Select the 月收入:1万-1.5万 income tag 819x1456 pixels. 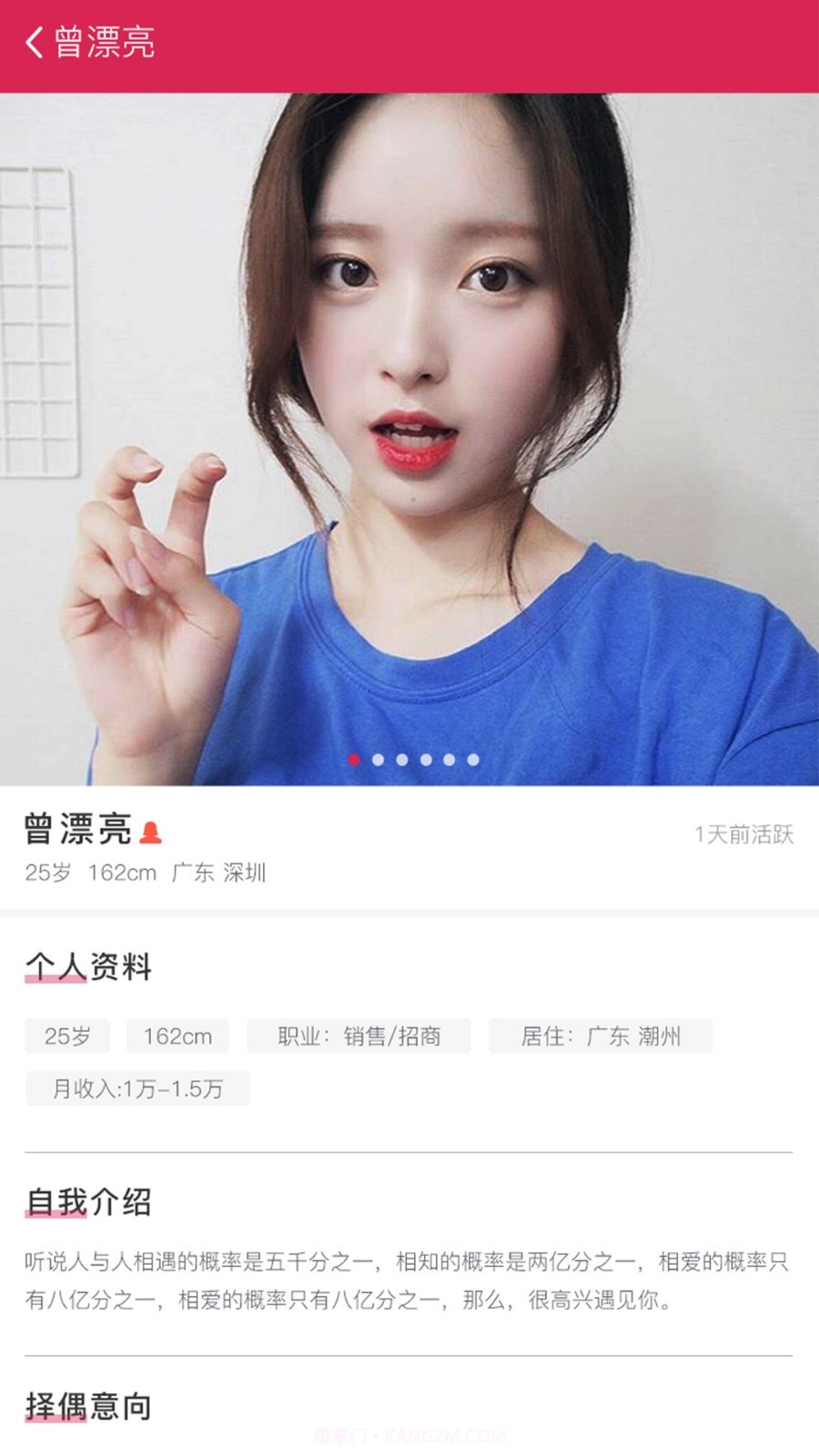click(136, 1088)
